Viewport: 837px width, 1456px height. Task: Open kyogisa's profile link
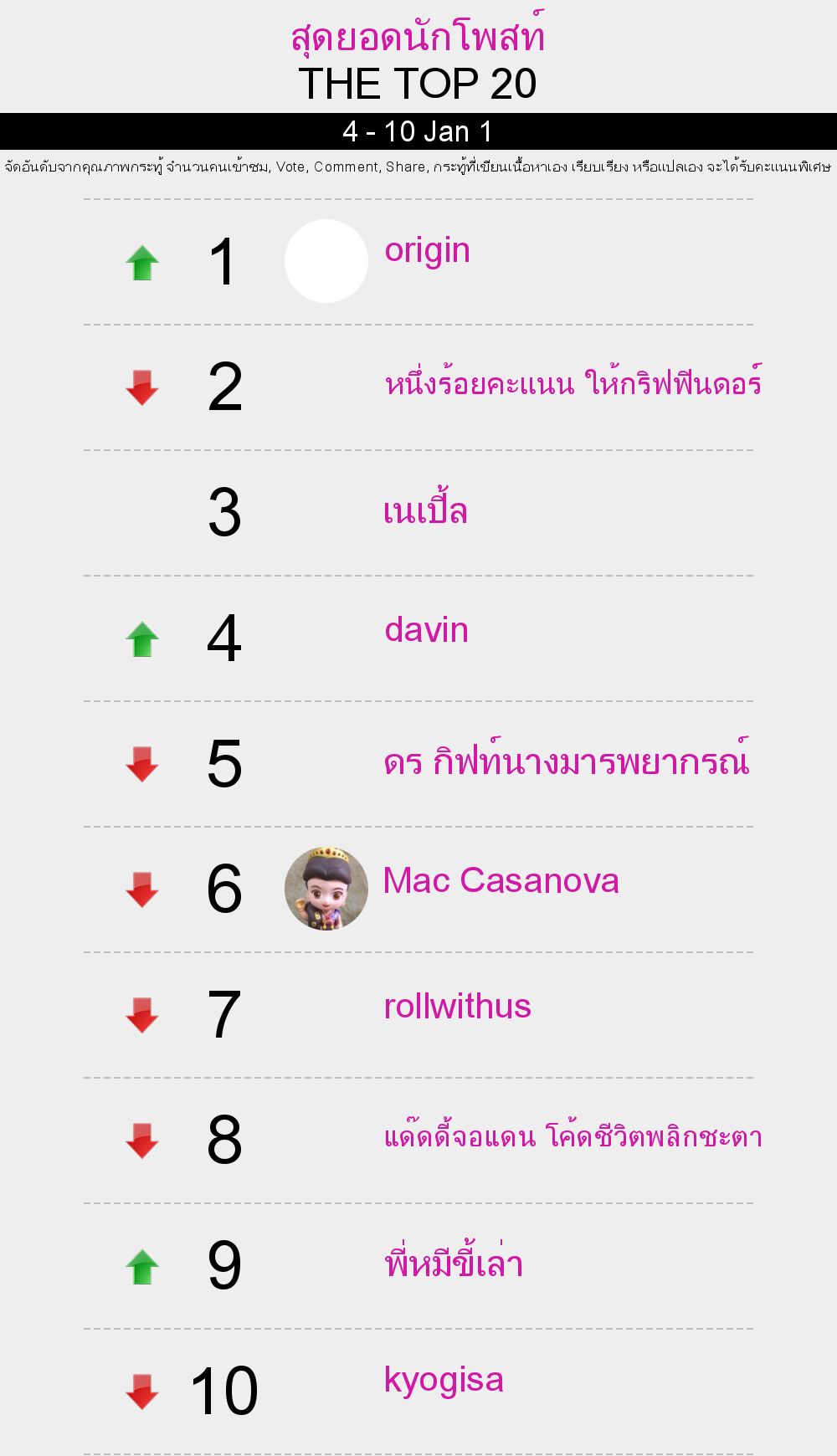click(444, 1381)
